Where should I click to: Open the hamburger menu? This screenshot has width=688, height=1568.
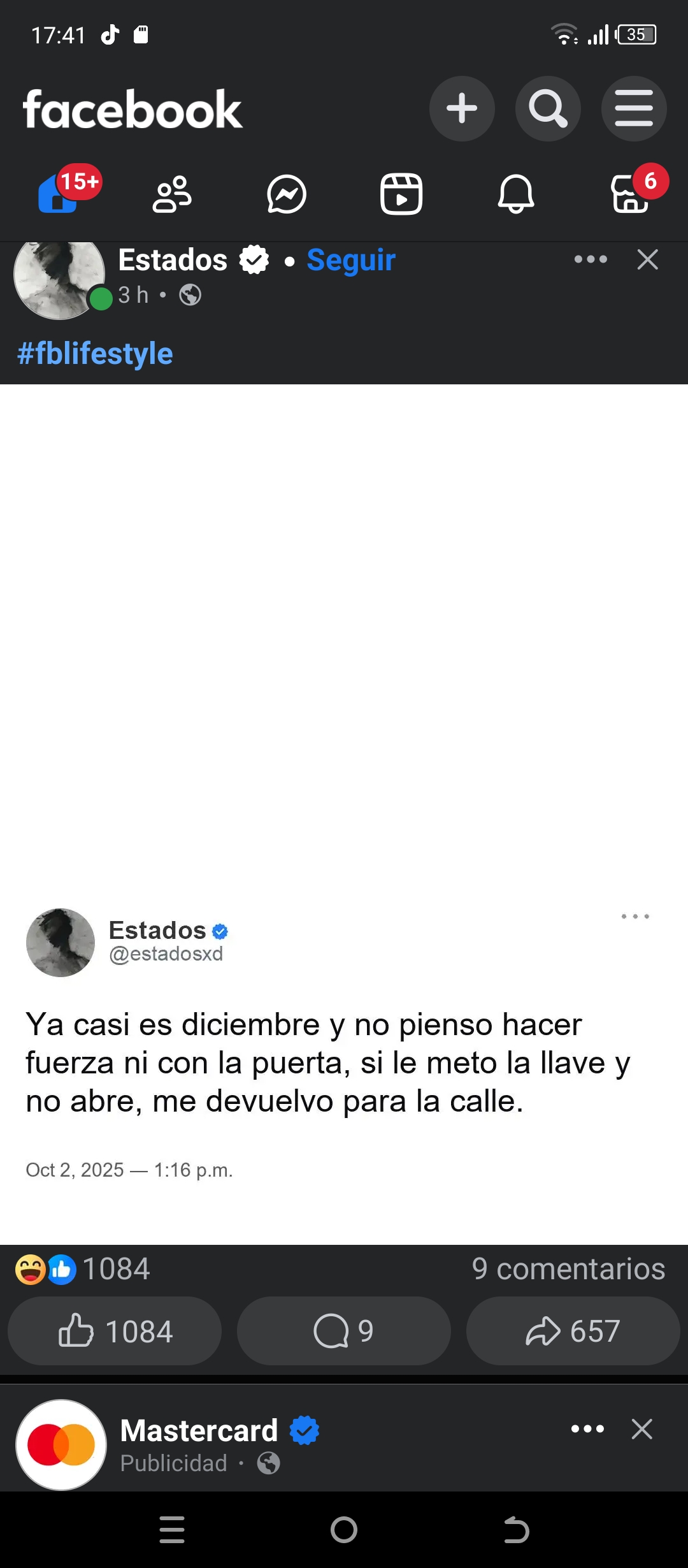pyautogui.click(x=634, y=108)
